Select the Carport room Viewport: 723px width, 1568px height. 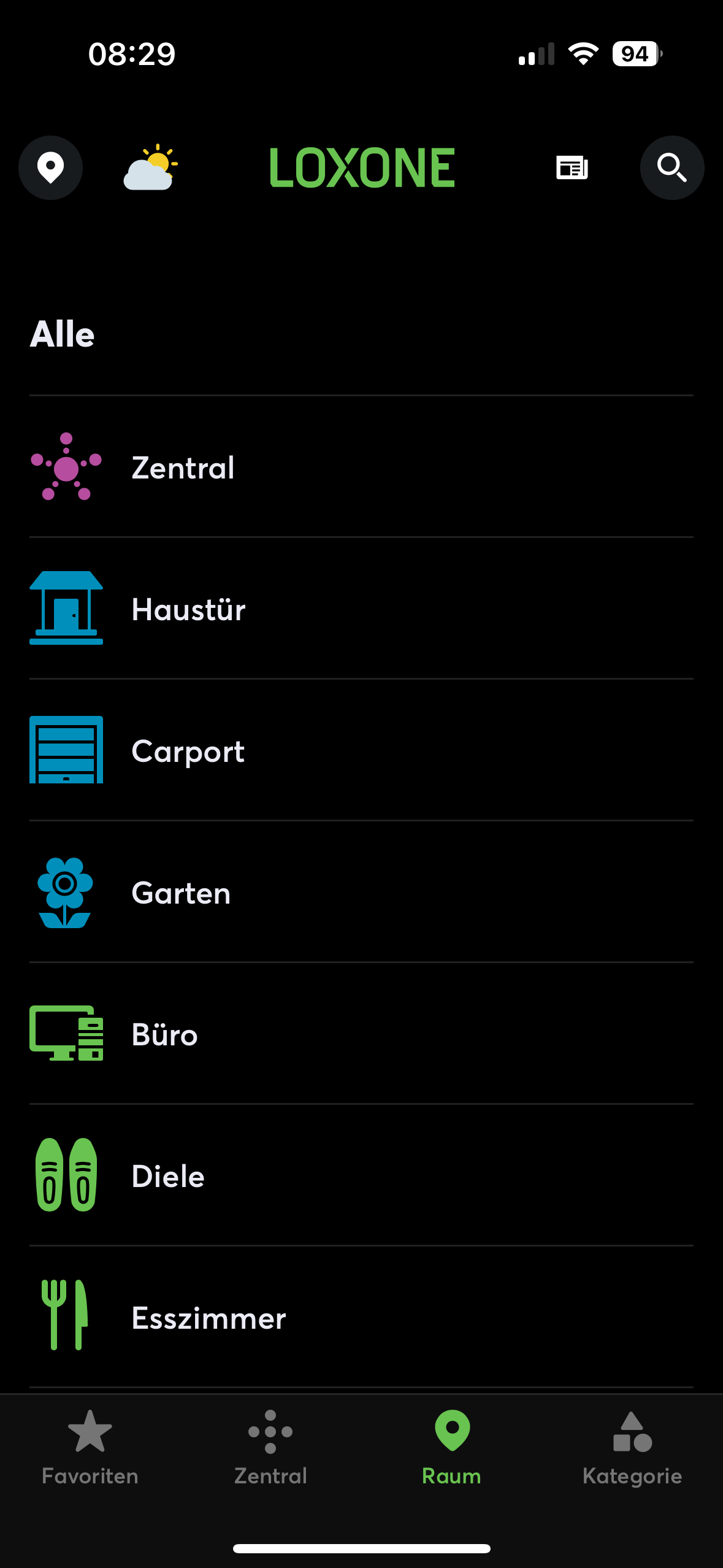coord(361,750)
